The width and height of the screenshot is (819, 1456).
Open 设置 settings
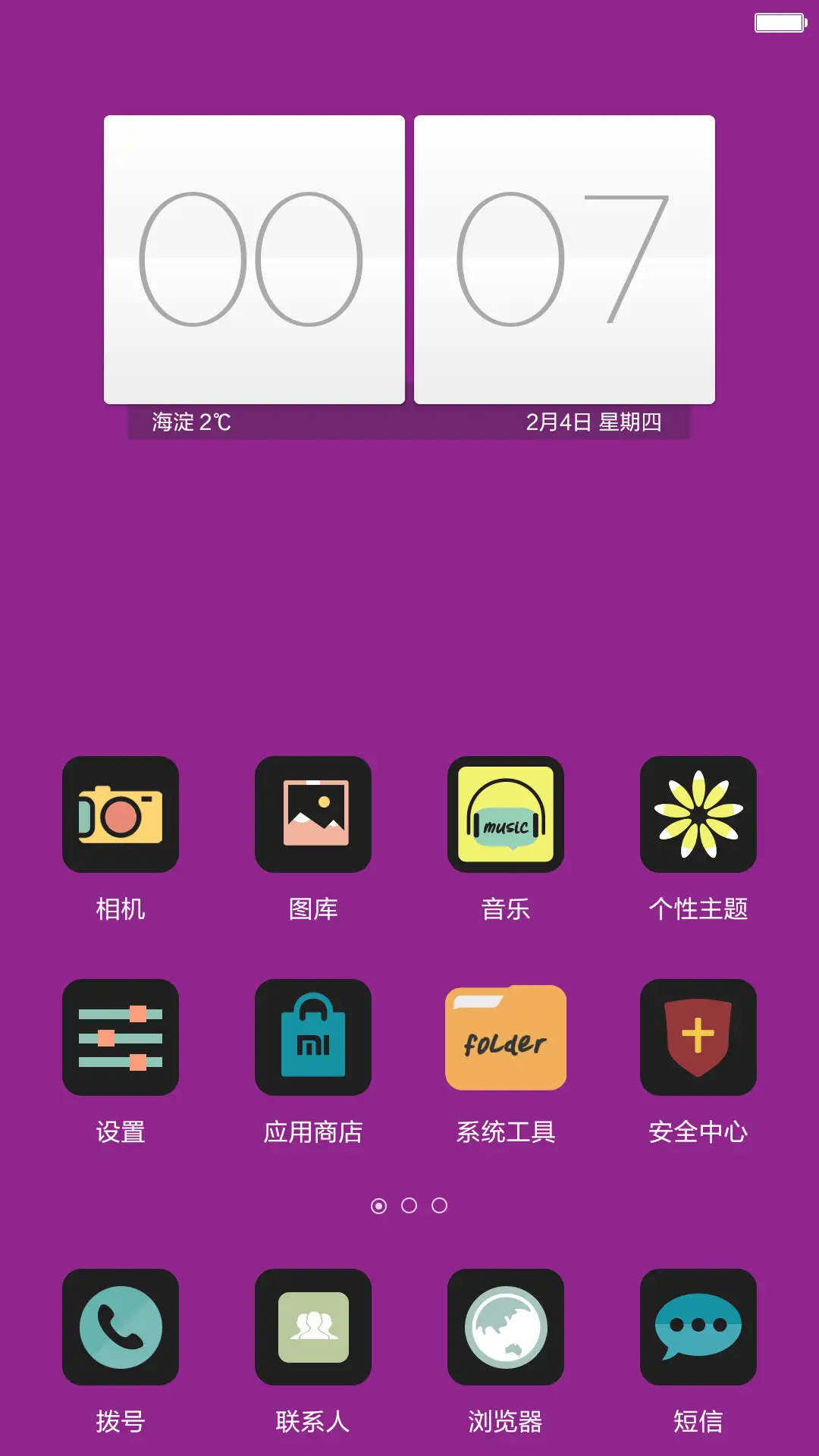[121, 1037]
